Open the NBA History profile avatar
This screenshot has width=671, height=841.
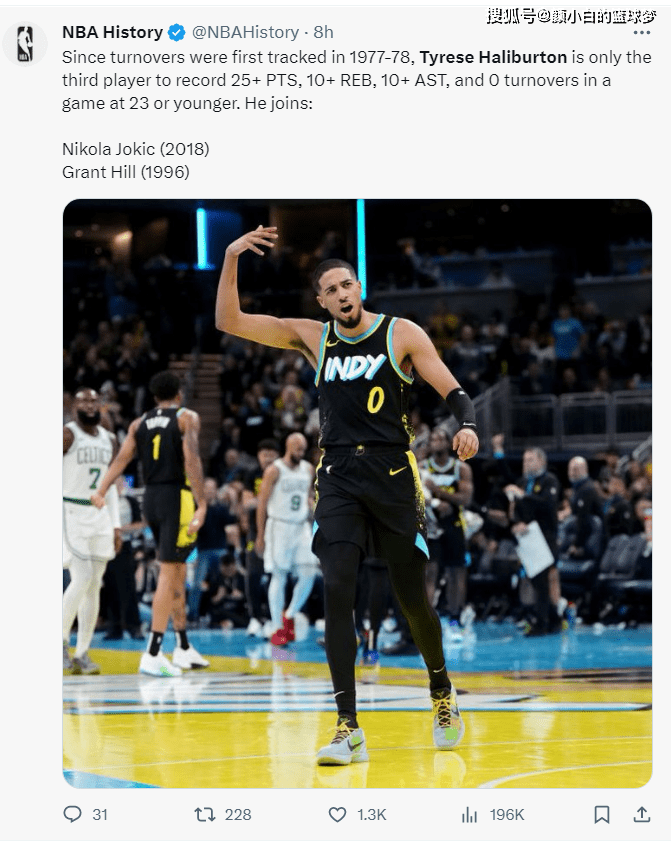pos(25,43)
